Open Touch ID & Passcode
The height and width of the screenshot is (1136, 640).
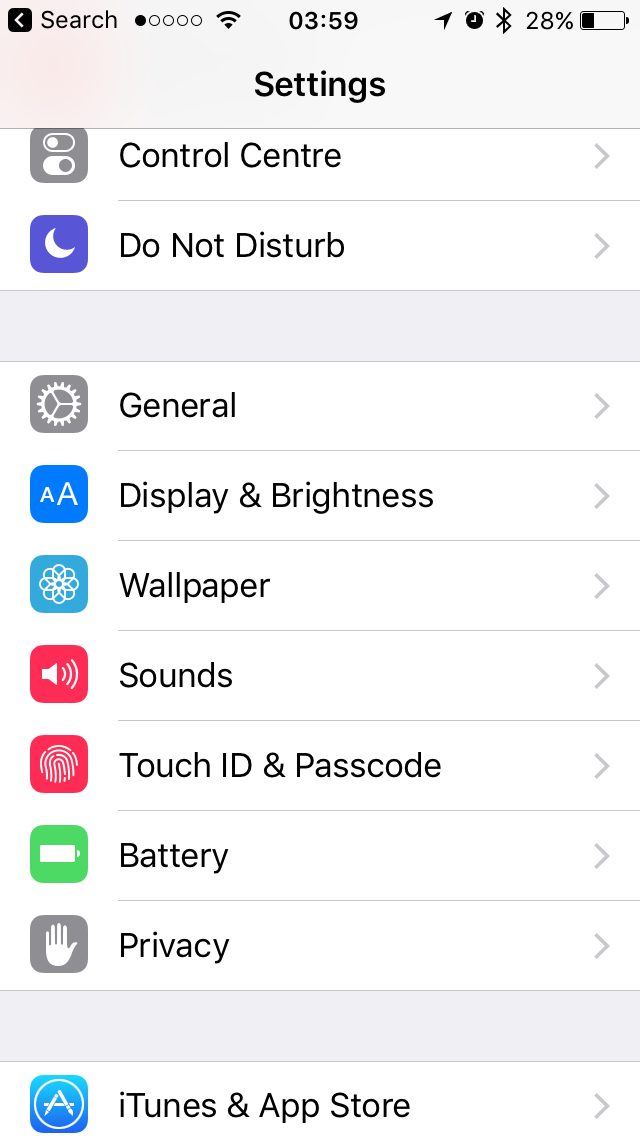point(320,766)
